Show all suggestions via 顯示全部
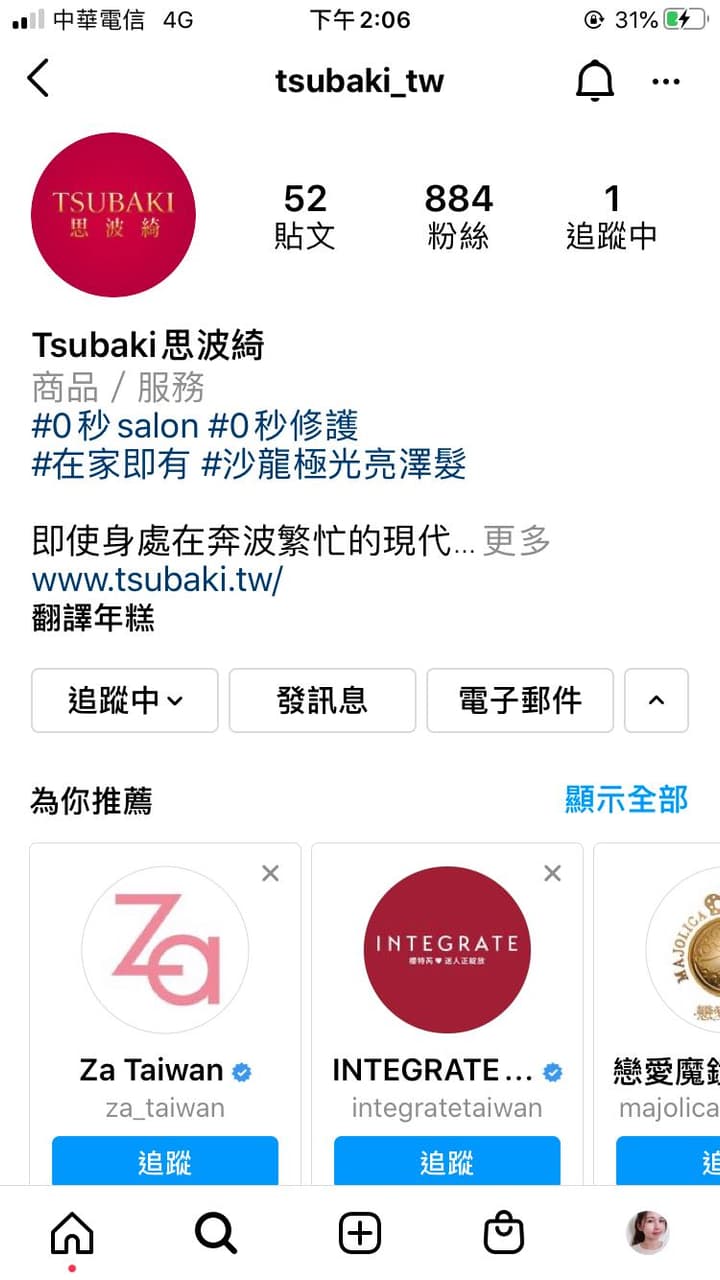 [x=626, y=800]
